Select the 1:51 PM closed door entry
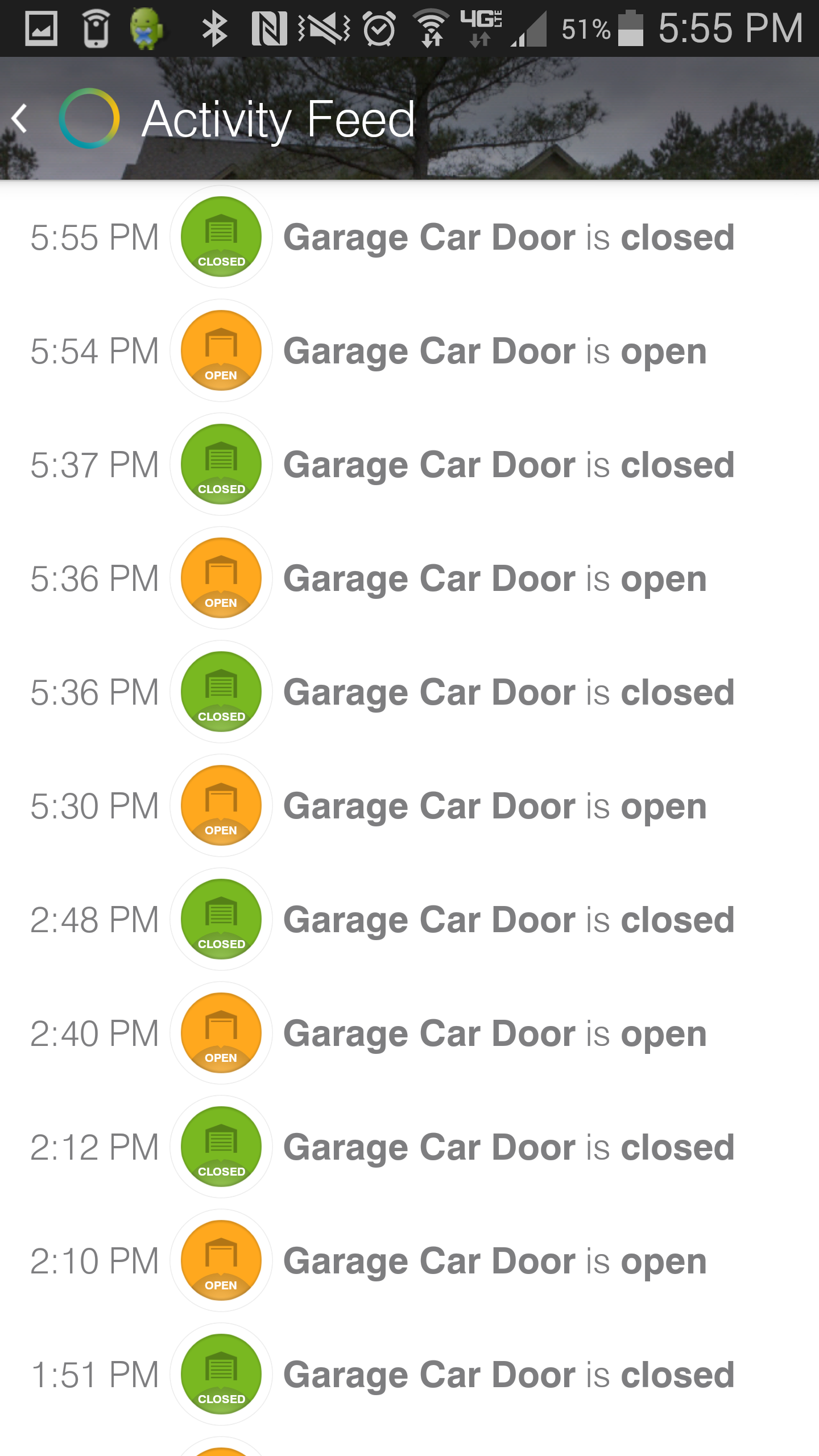The width and height of the screenshot is (819, 1456). [x=409, y=1374]
